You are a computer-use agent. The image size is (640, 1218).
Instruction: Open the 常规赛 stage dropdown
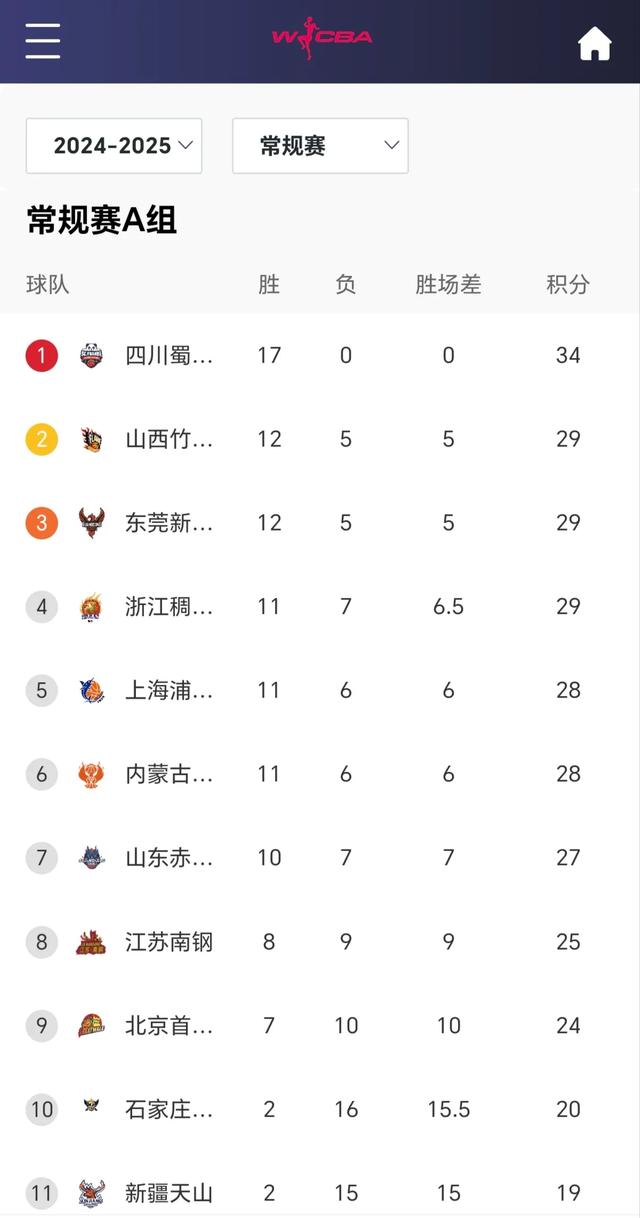(x=320, y=146)
